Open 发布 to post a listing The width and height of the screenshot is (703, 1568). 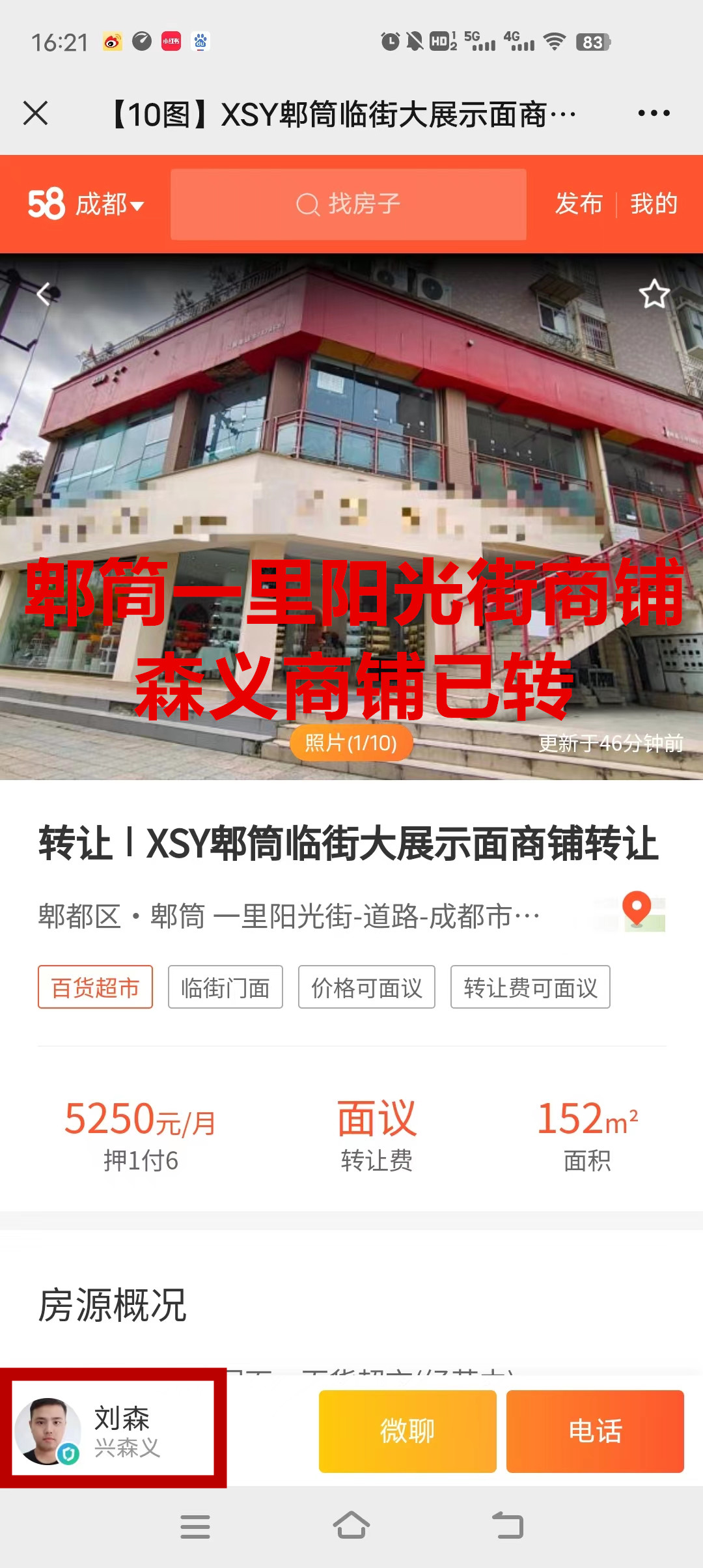579,204
